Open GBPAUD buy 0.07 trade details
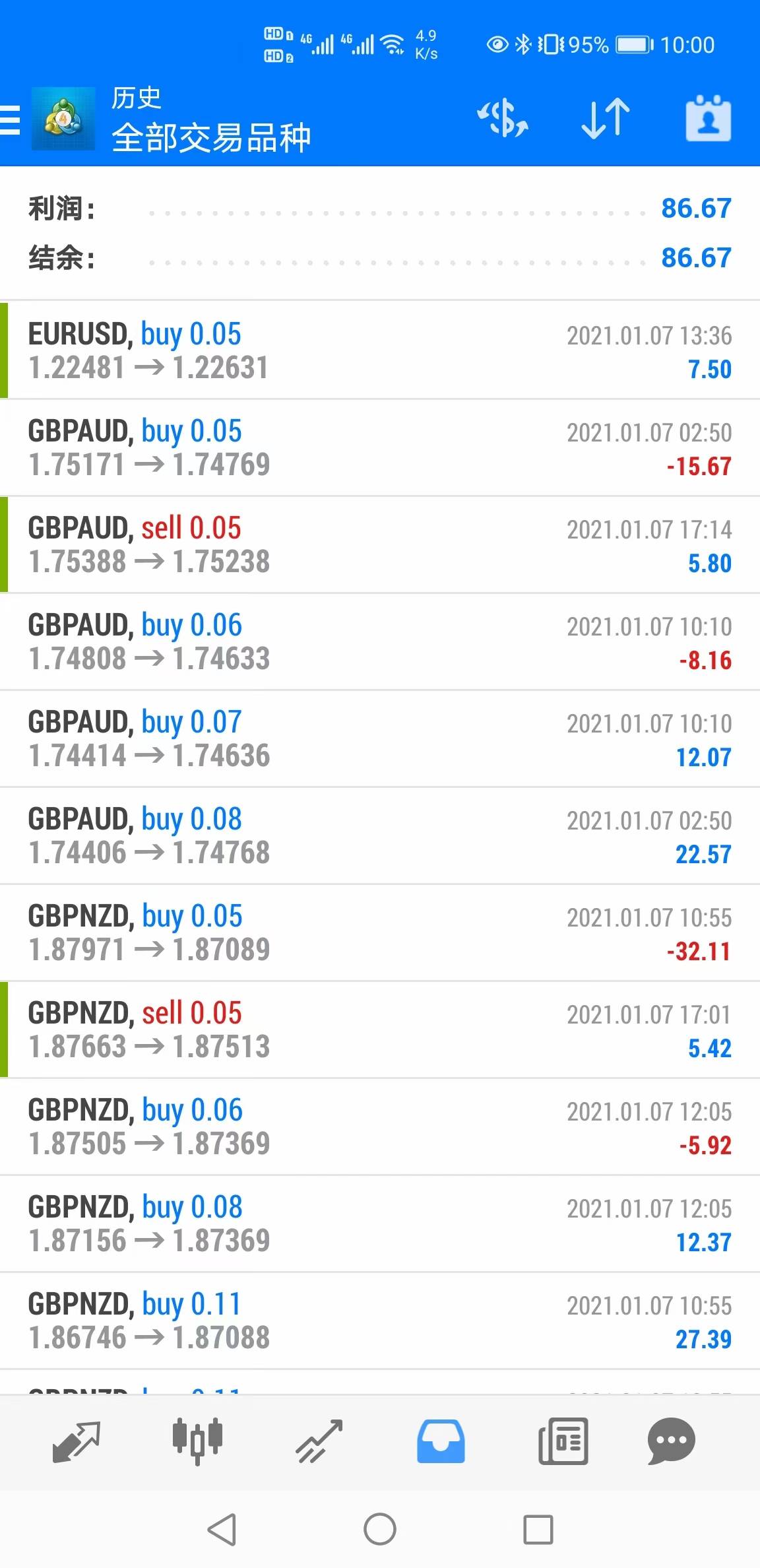Image resolution: width=760 pixels, height=1568 pixels. click(x=380, y=738)
